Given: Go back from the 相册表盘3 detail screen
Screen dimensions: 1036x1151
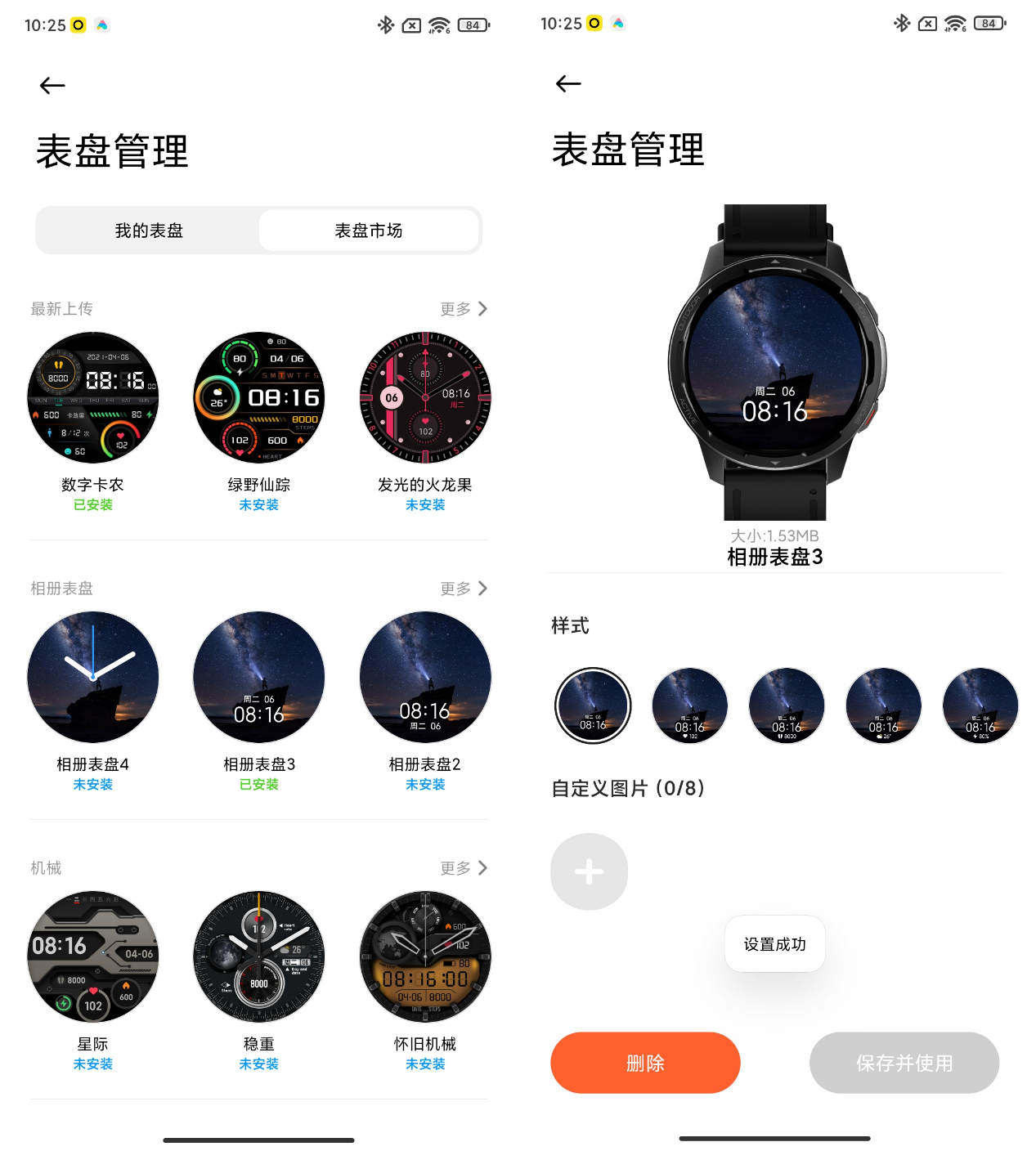Looking at the screenshot, I should (568, 83).
